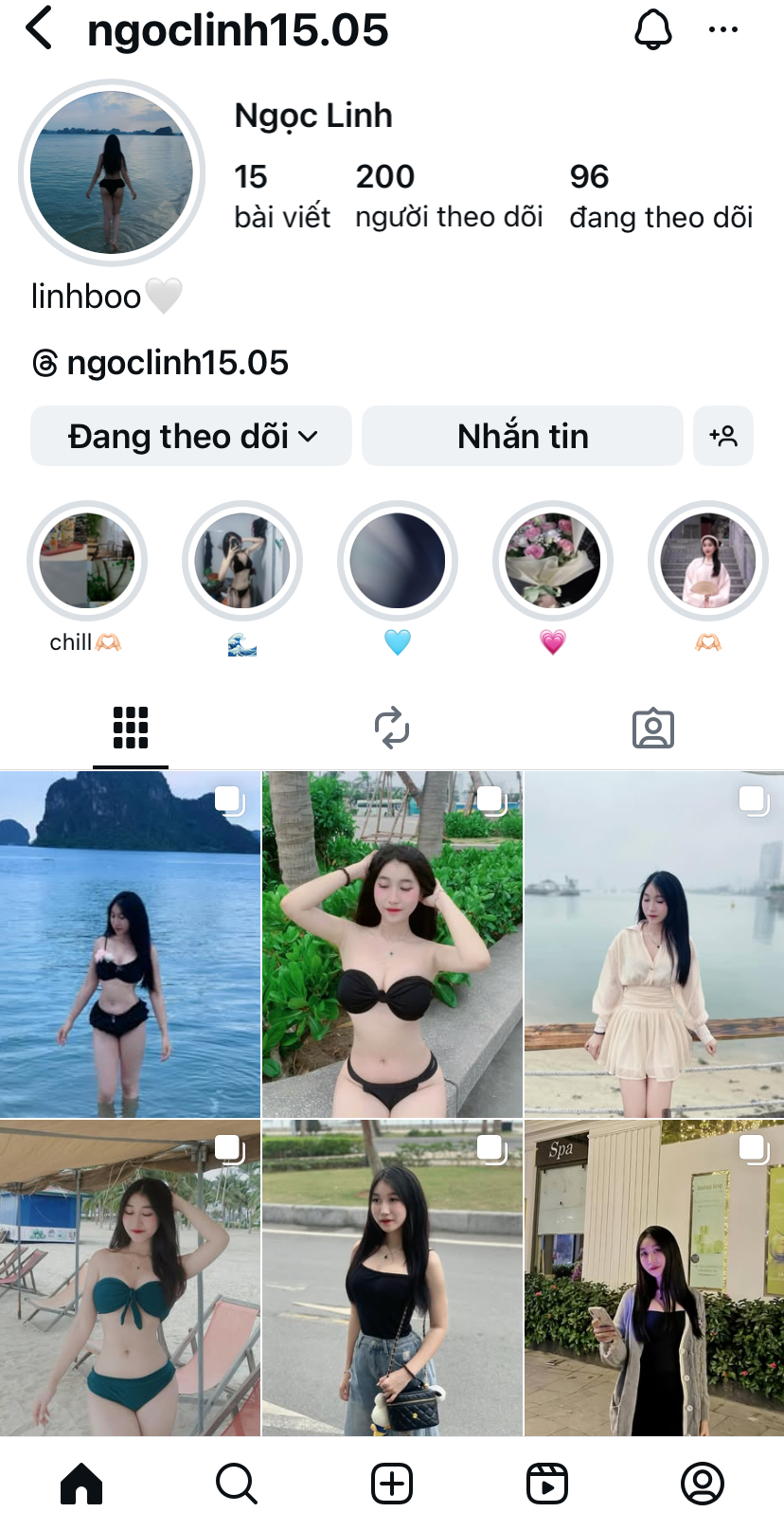Open the chill story highlight
This screenshot has width=784, height=1530.
tap(87, 561)
